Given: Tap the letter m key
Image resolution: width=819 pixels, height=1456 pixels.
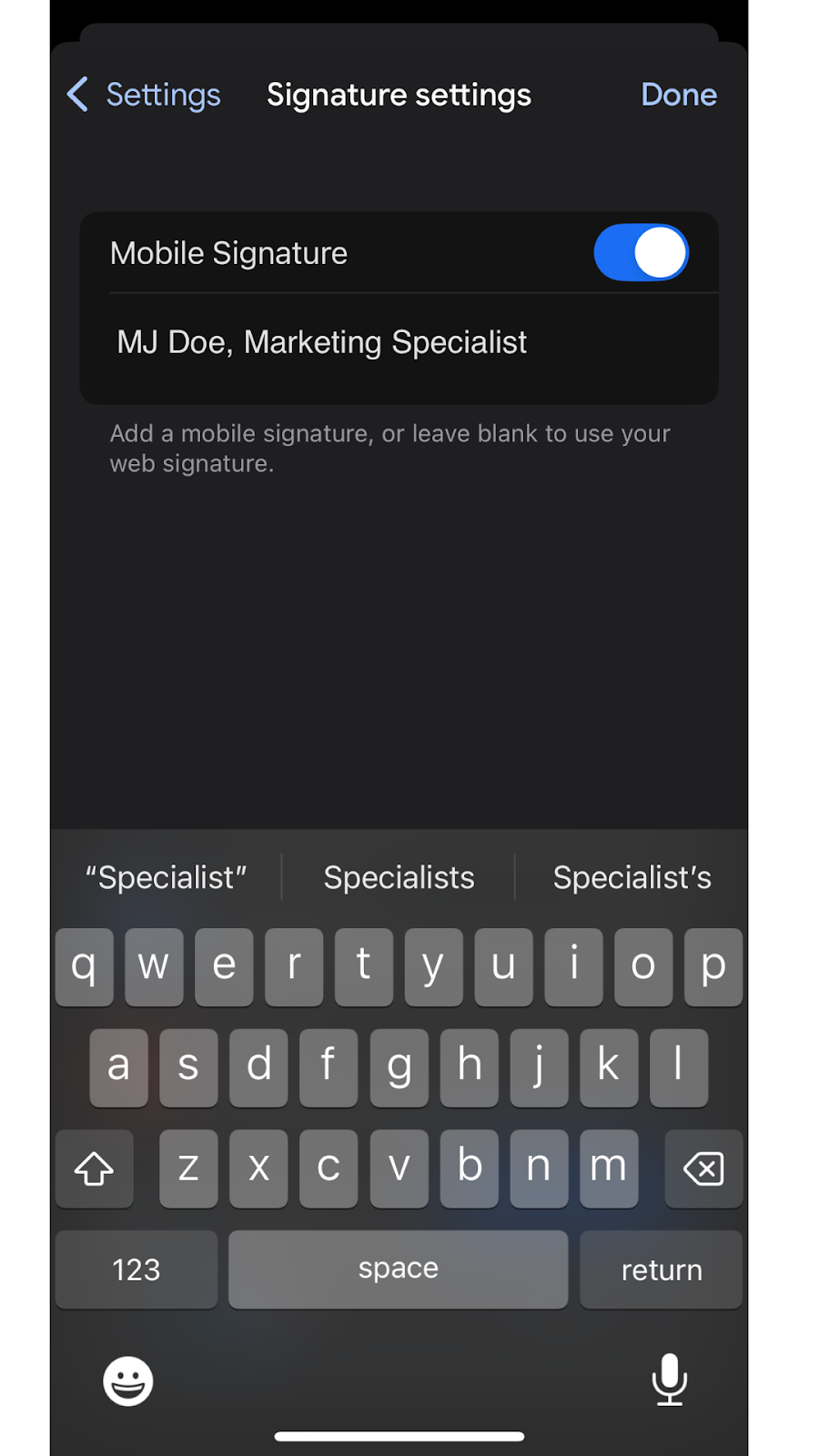Looking at the screenshot, I should 609,1168.
